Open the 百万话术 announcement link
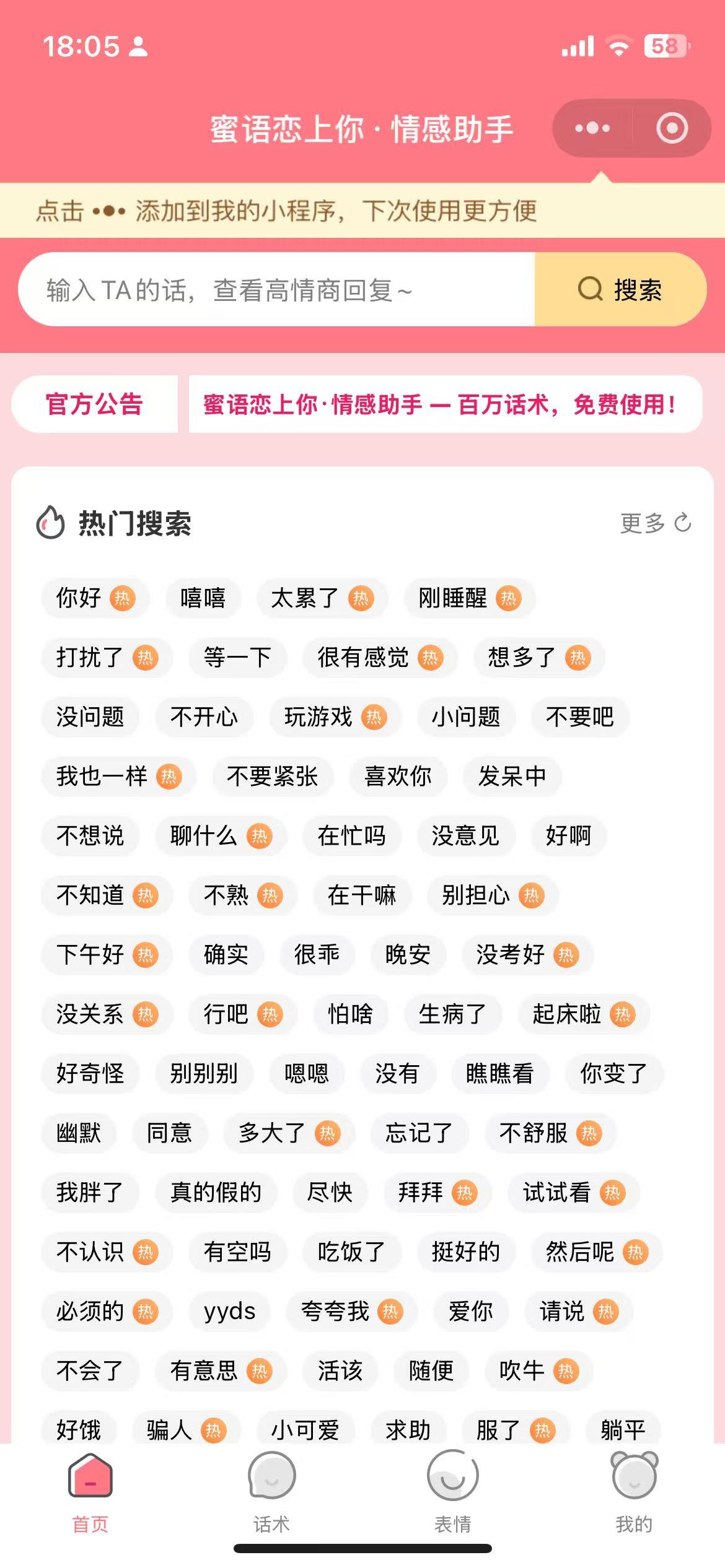This screenshot has height=1568, width=725. point(441,406)
